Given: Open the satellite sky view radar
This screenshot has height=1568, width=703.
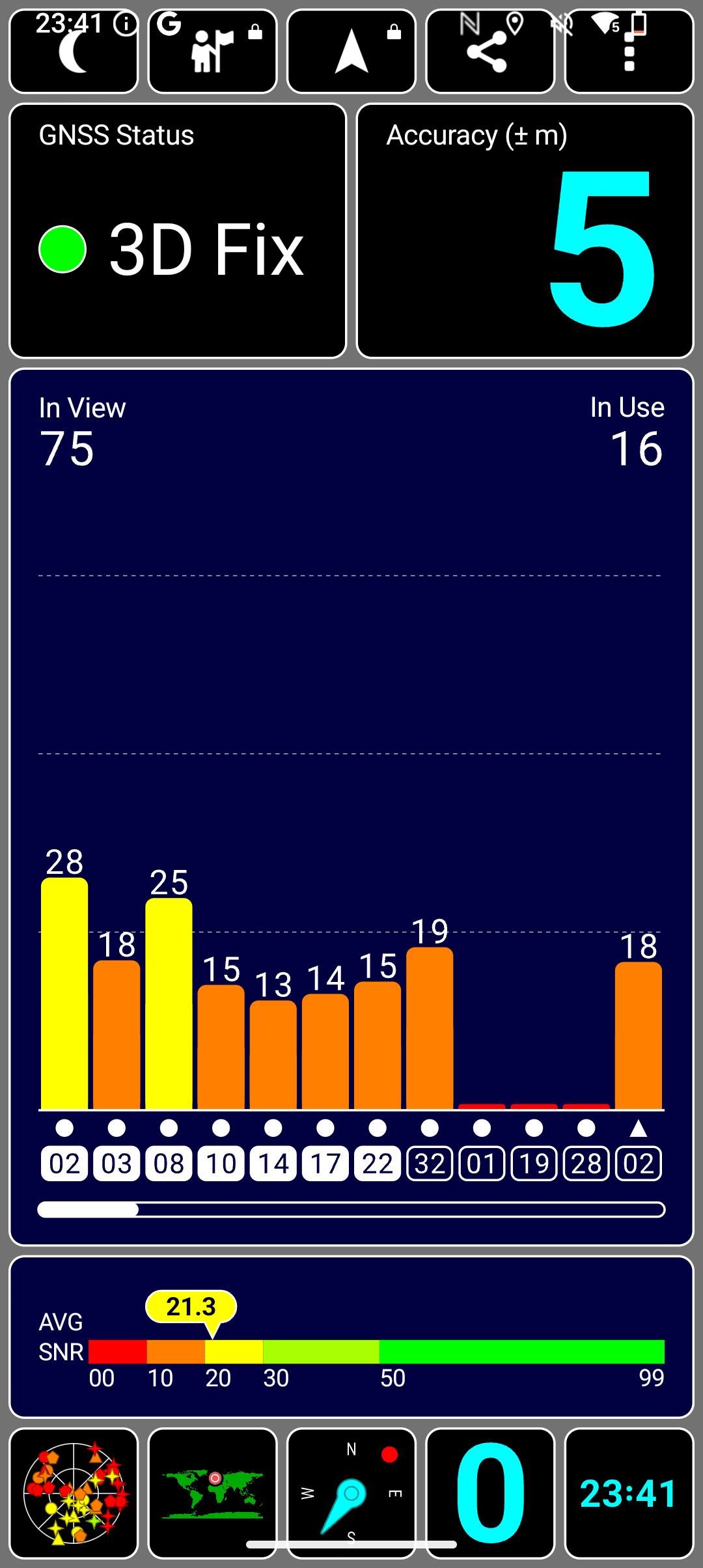Looking at the screenshot, I should [74, 1492].
